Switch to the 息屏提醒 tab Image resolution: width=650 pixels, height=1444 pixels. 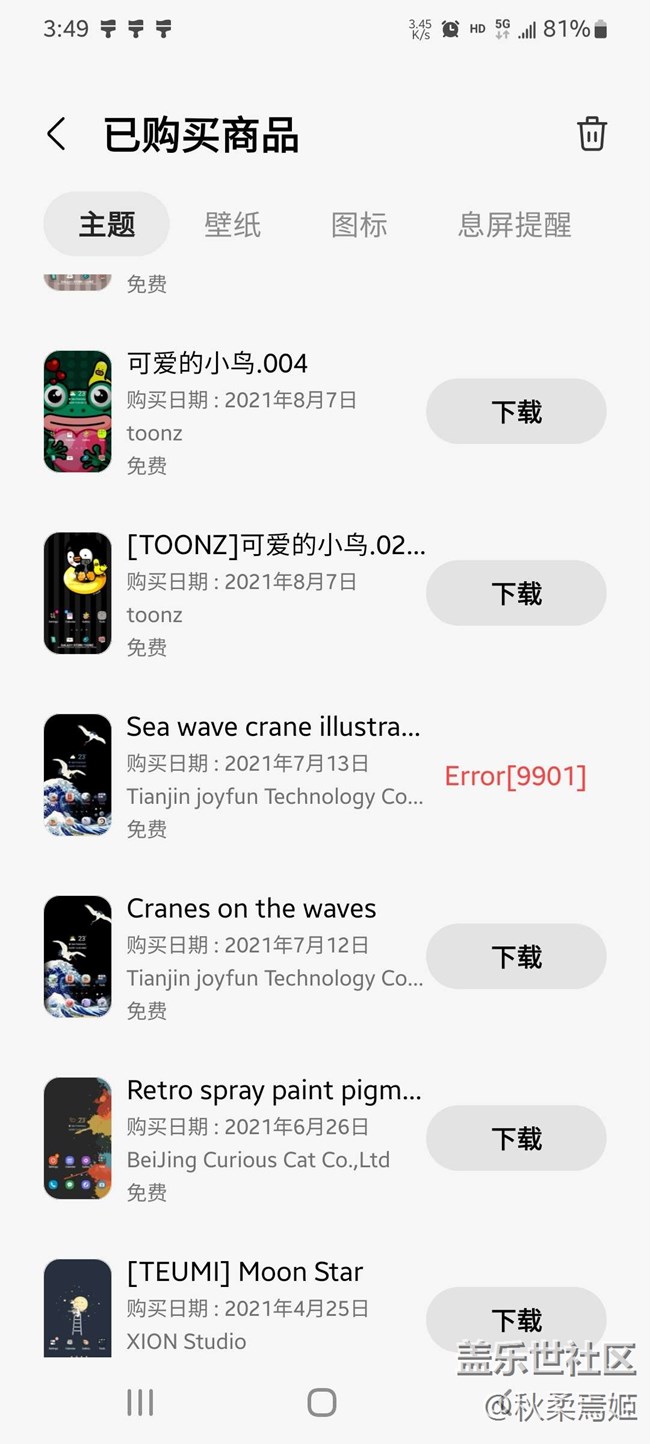tap(514, 225)
